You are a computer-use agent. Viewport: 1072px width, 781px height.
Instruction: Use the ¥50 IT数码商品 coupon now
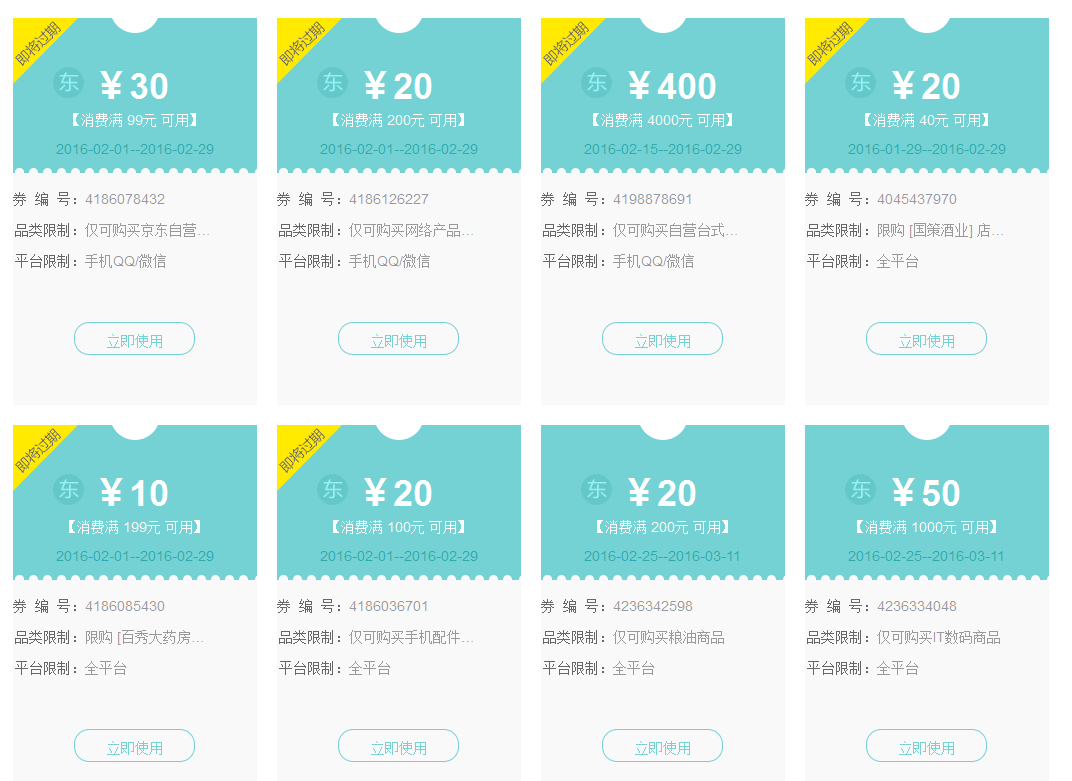pos(926,746)
